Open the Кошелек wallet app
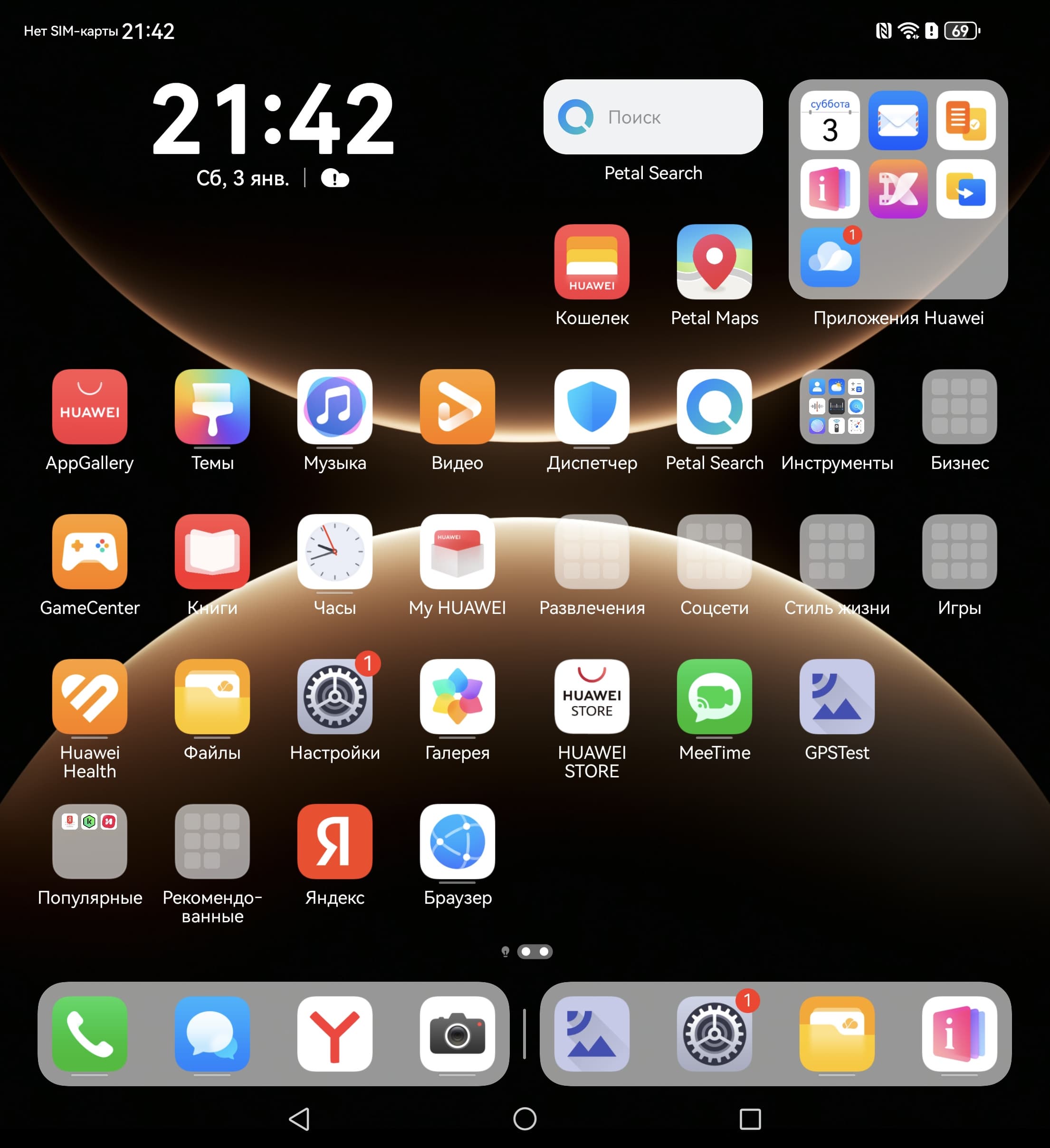This screenshot has height=1148, width=1050. click(x=592, y=262)
